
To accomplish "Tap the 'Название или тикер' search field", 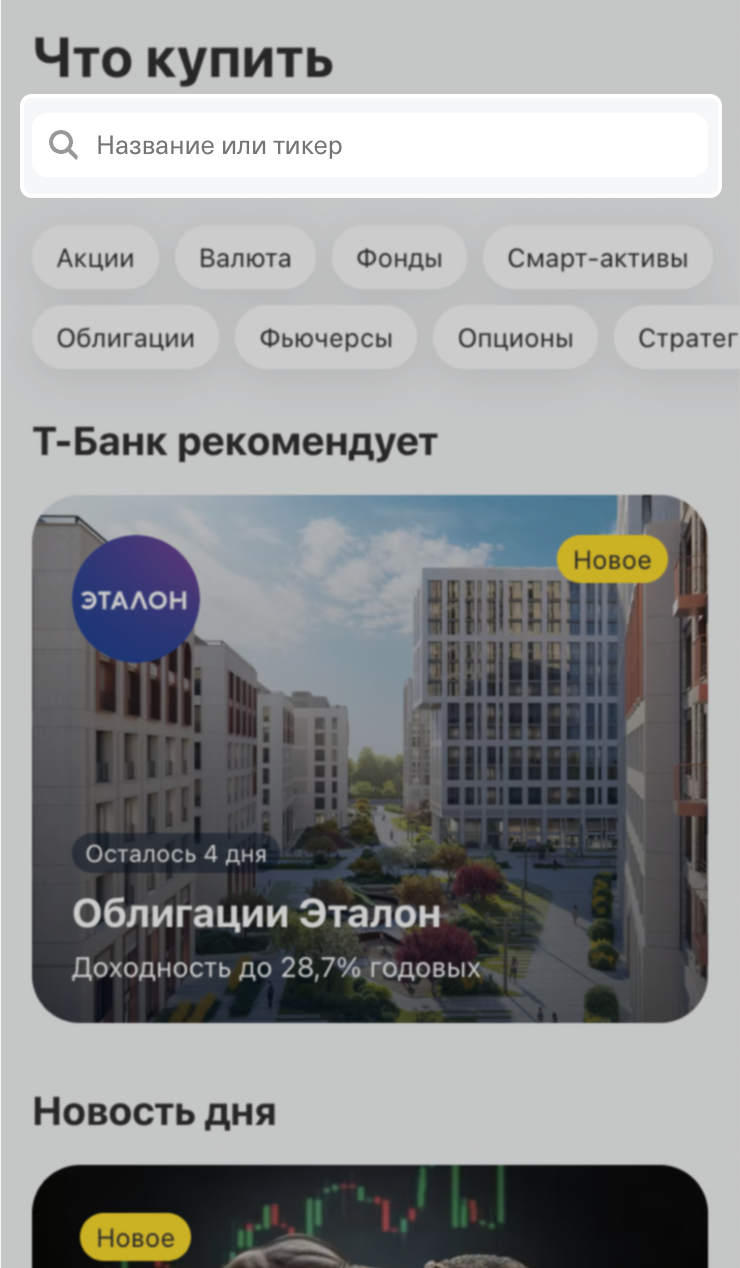I will [370, 146].
